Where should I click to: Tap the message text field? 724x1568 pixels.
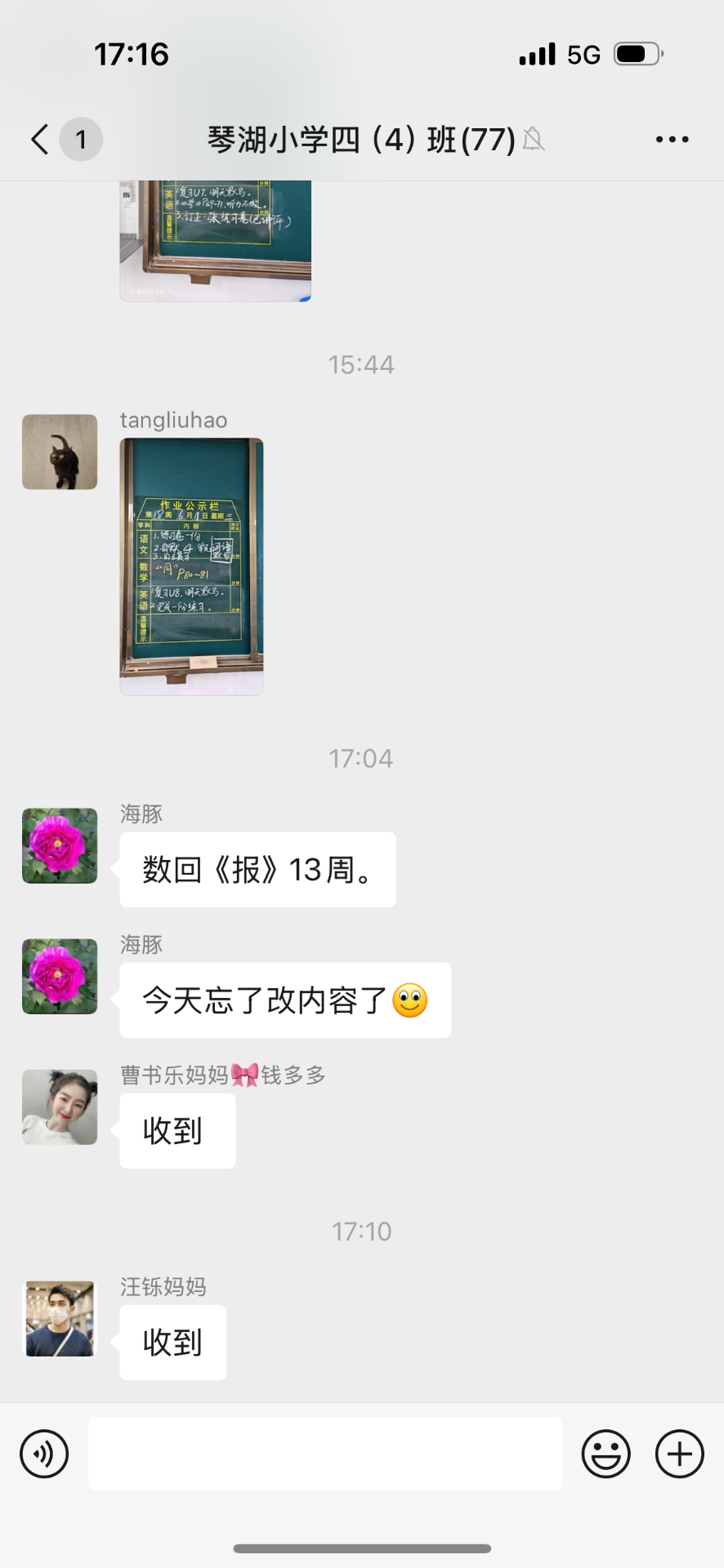pos(325,1454)
